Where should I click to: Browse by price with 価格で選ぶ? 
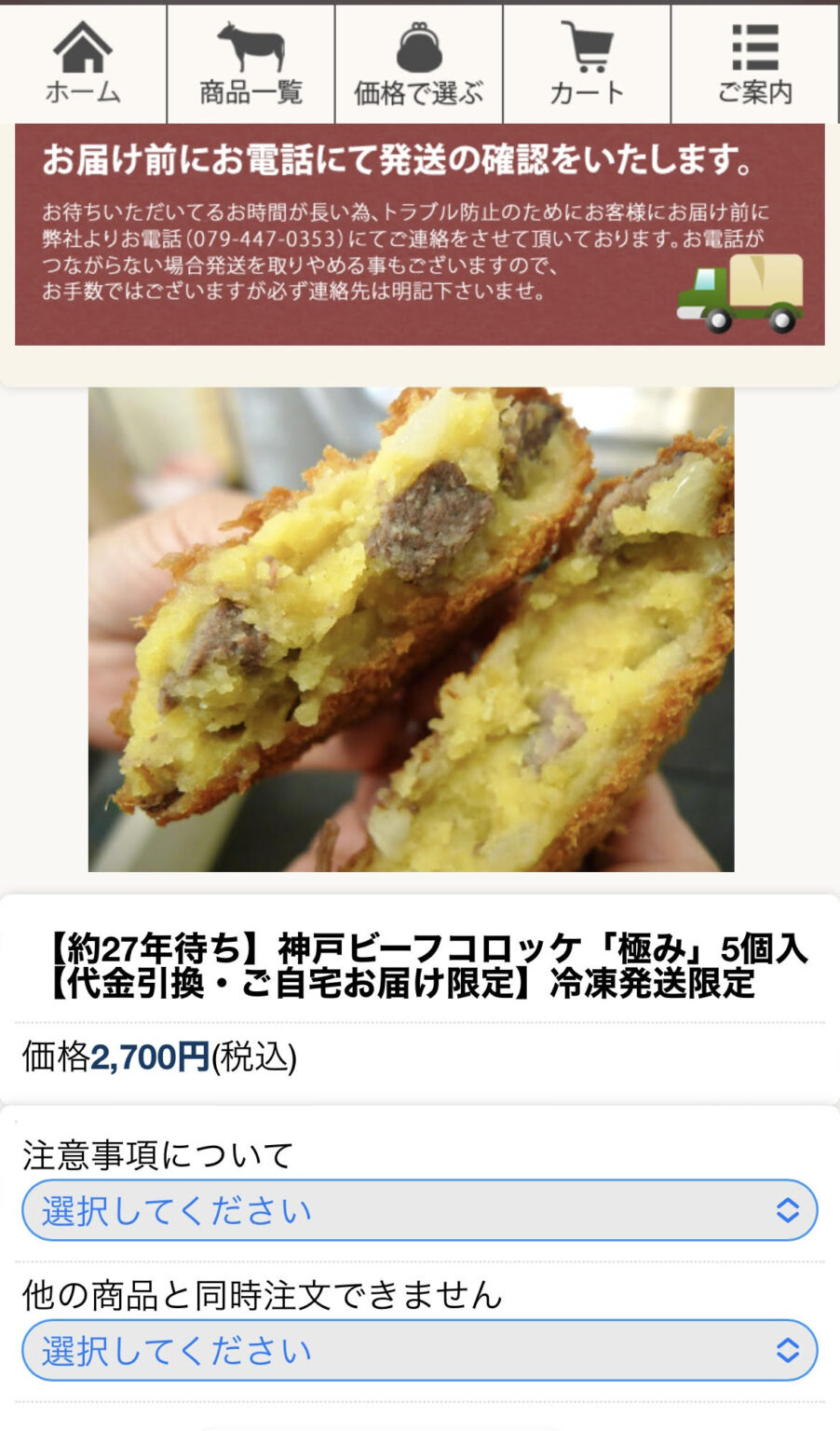pos(419,63)
